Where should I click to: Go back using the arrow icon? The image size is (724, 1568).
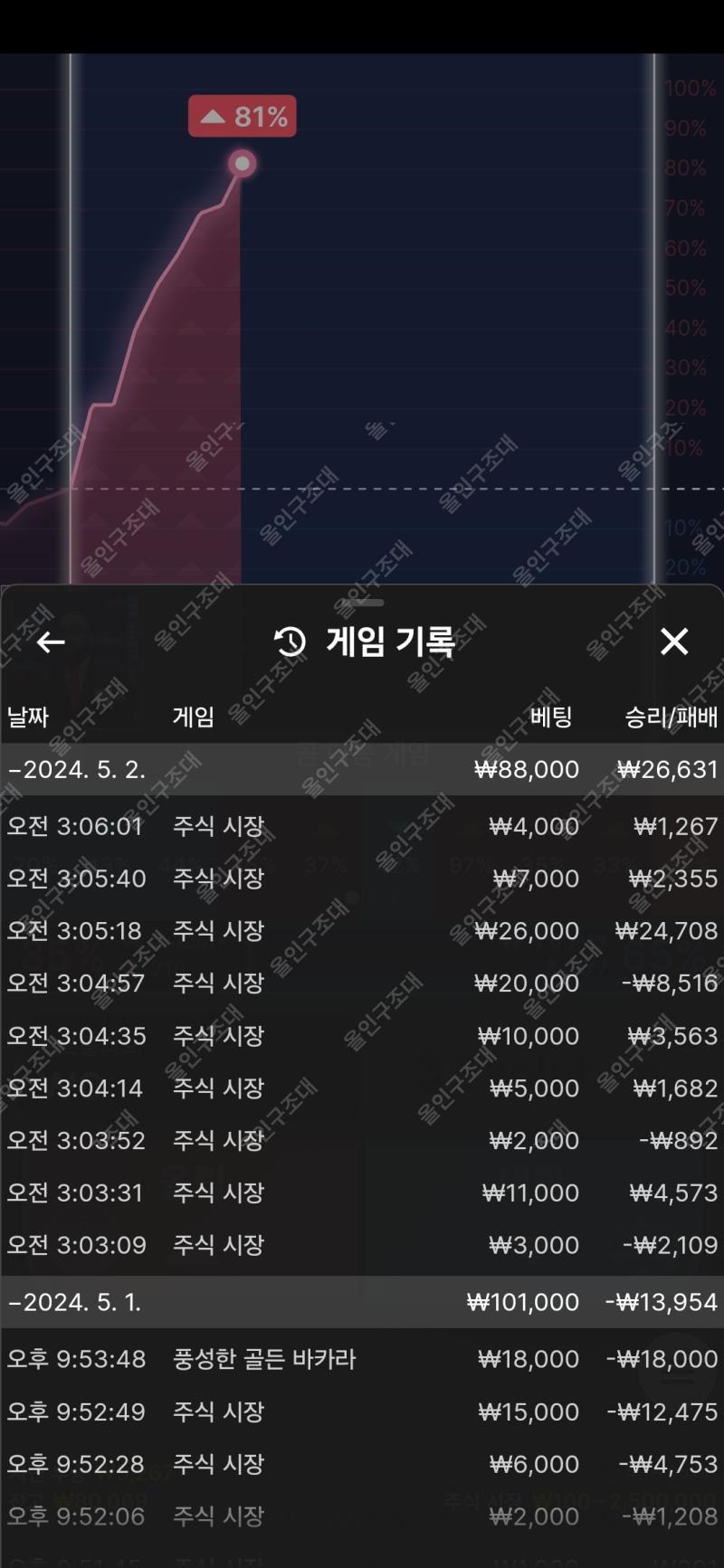coord(51,641)
